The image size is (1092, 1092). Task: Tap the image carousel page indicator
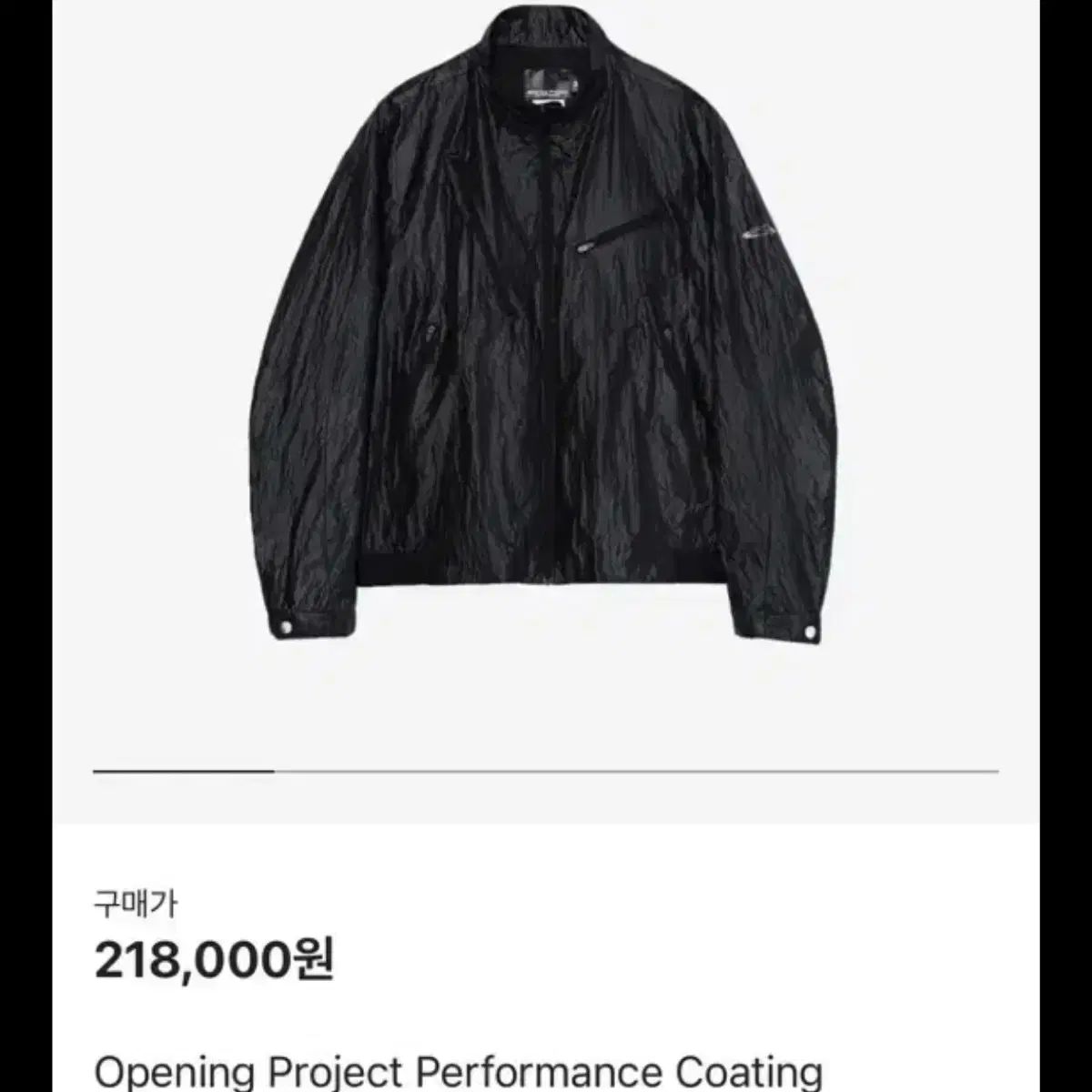pyautogui.click(x=546, y=771)
